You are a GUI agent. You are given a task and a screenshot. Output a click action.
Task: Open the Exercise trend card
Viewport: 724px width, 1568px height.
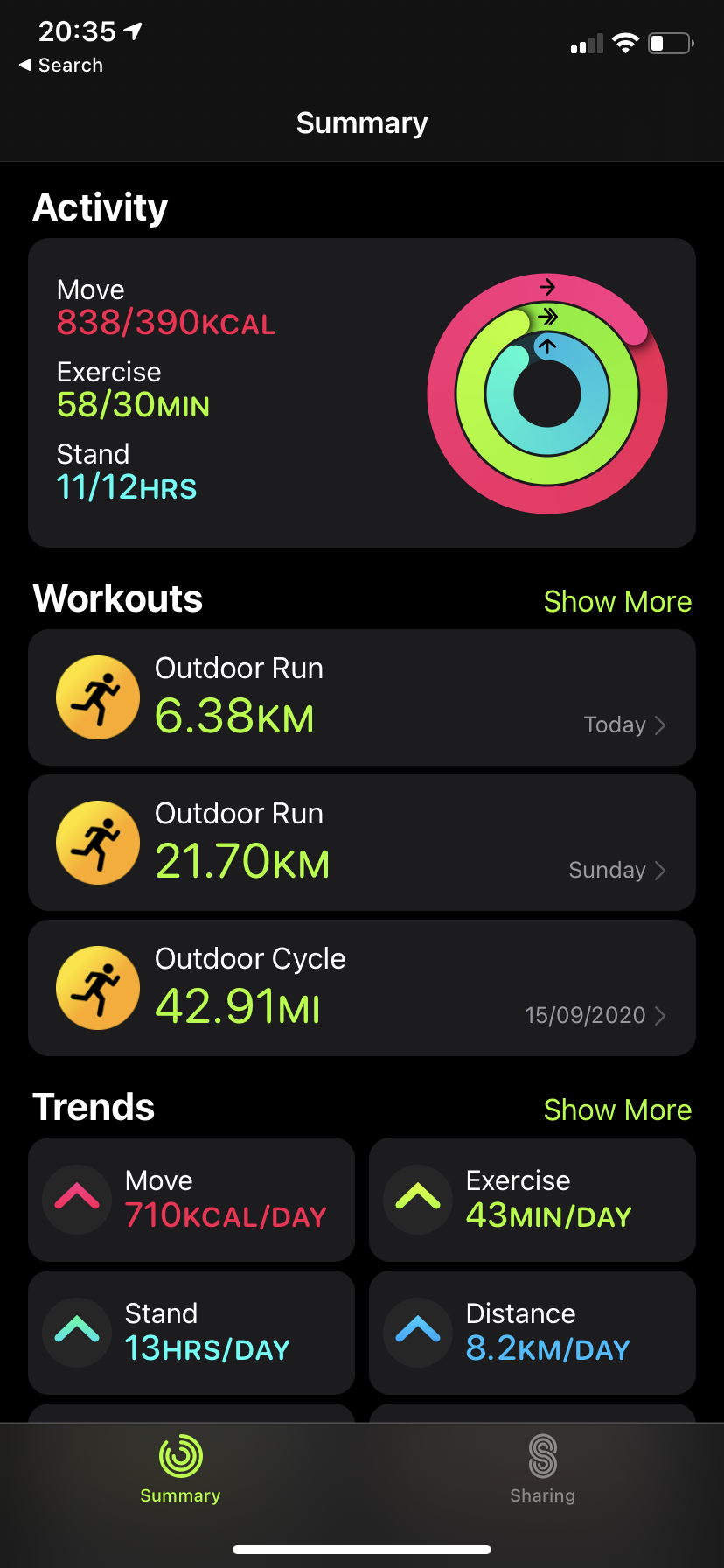tap(533, 1200)
